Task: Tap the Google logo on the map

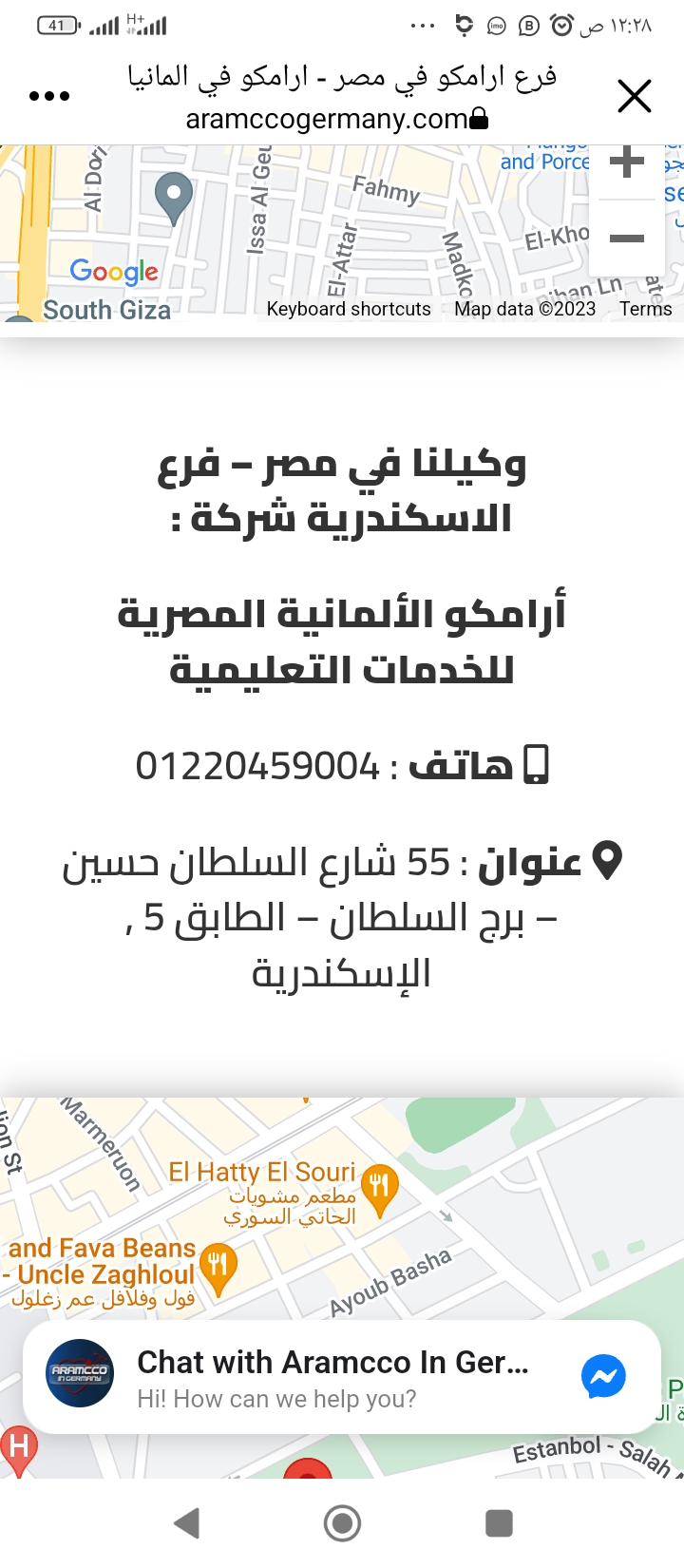Action: coord(114,272)
